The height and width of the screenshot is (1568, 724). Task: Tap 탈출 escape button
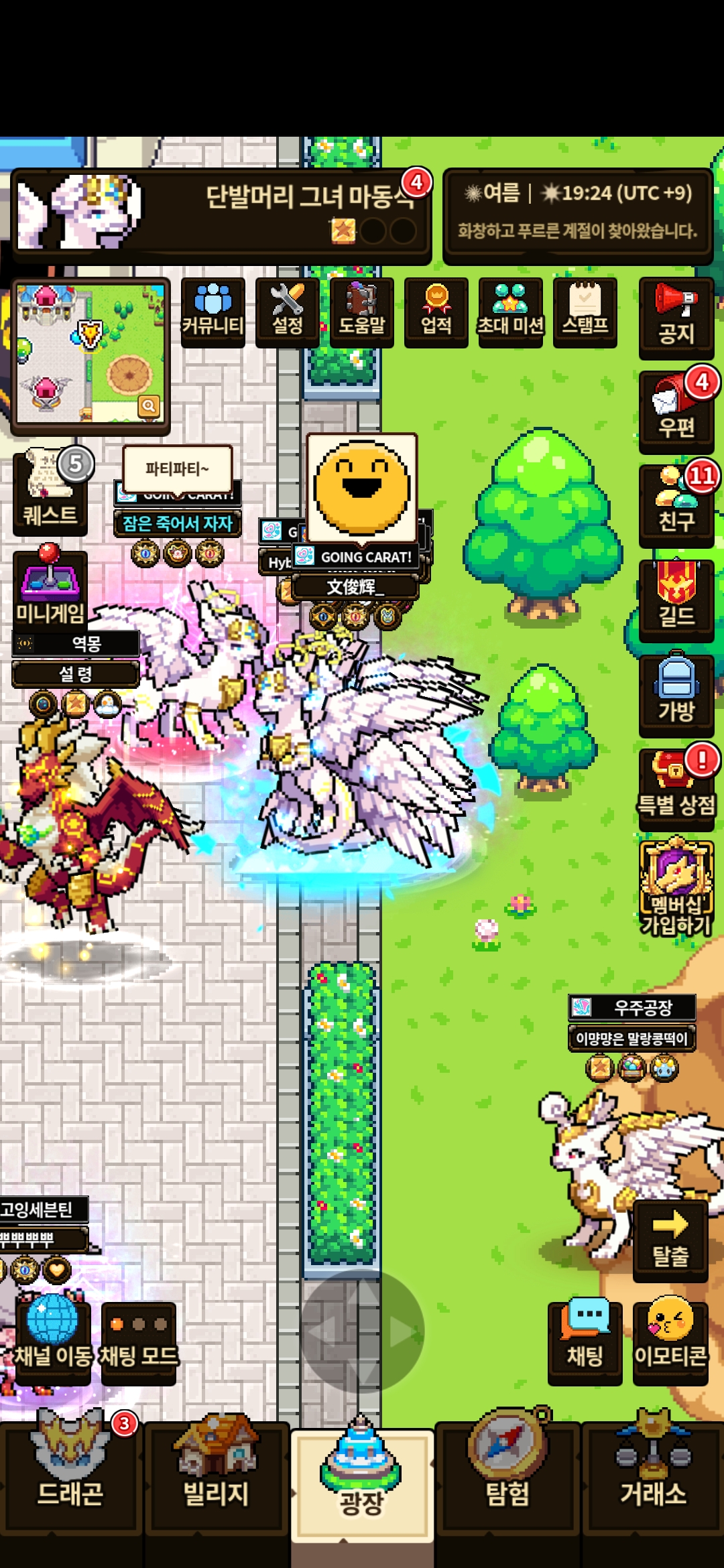click(670, 1241)
